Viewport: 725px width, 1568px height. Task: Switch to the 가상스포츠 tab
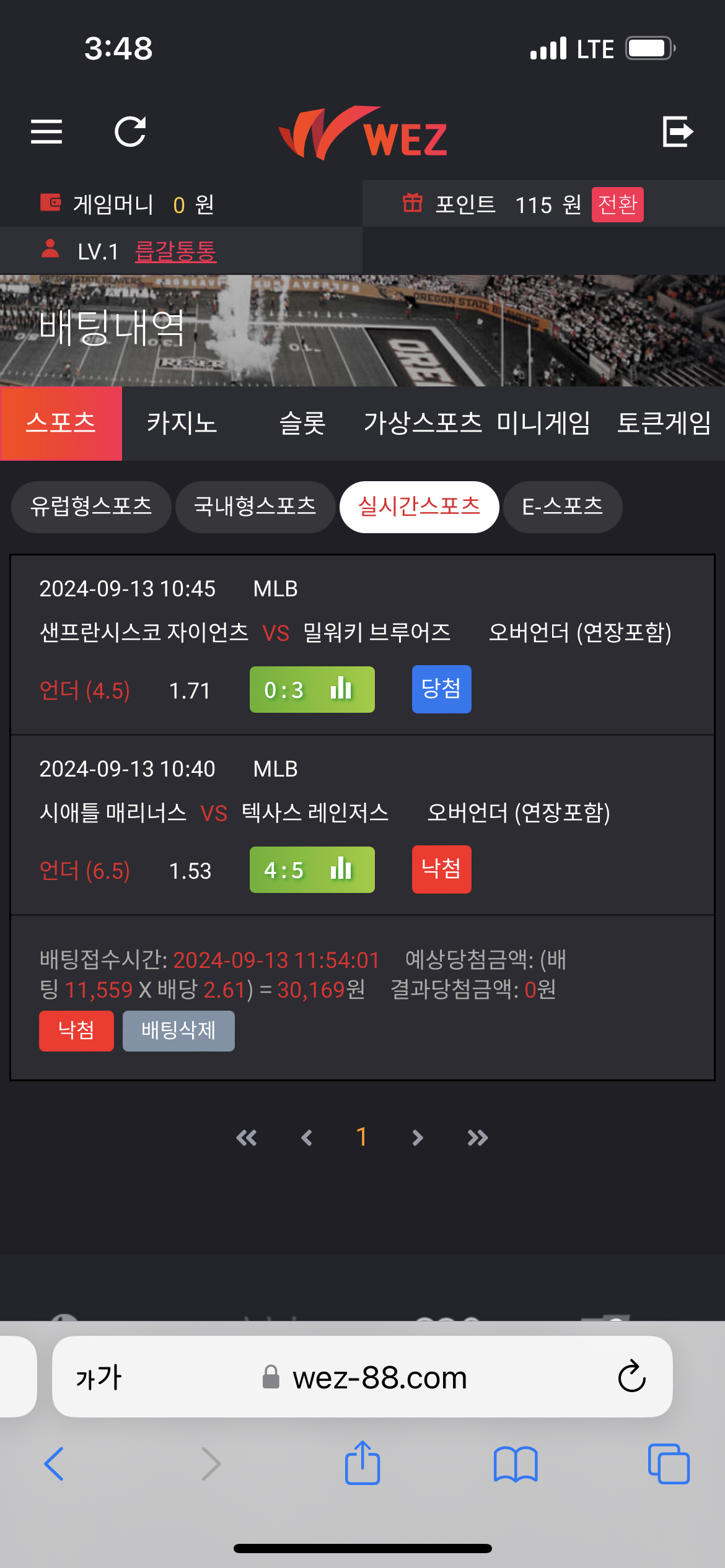[x=423, y=424]
